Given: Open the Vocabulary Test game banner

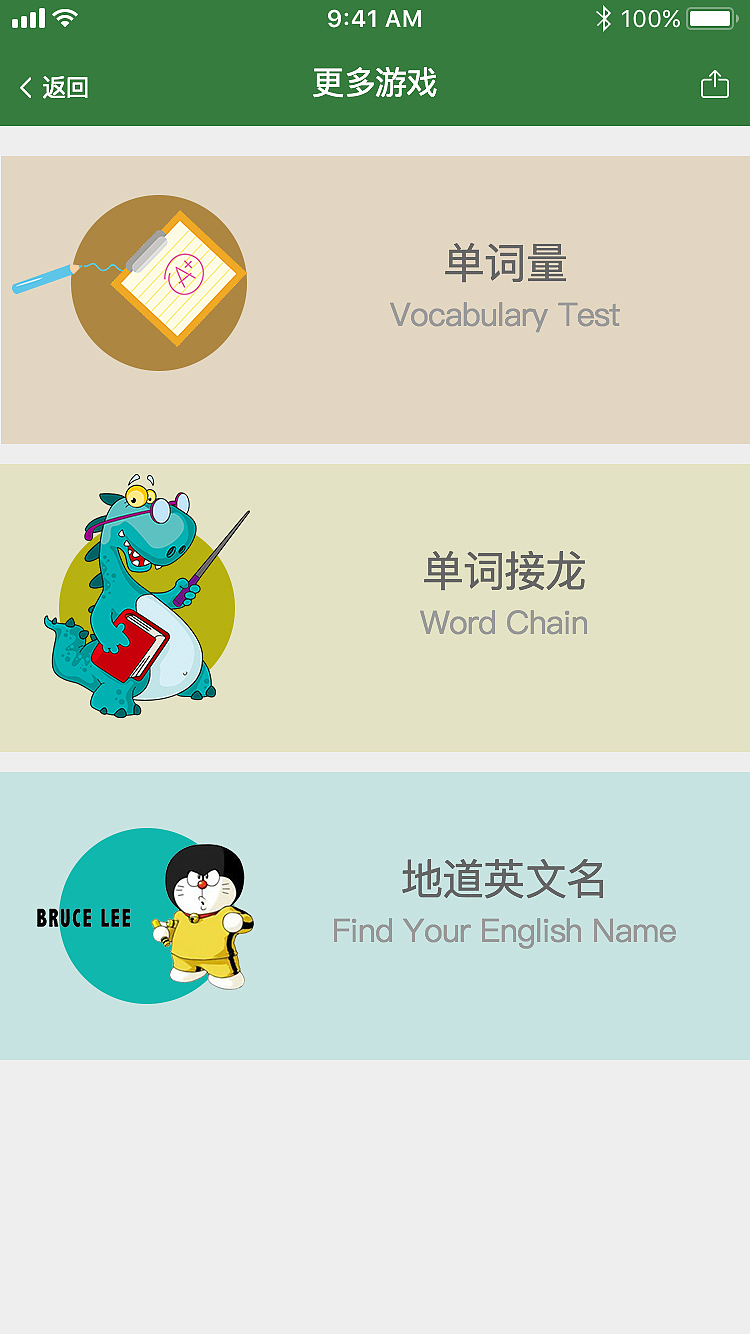Looking at the screenshot, I should click(x=375, y=298).
